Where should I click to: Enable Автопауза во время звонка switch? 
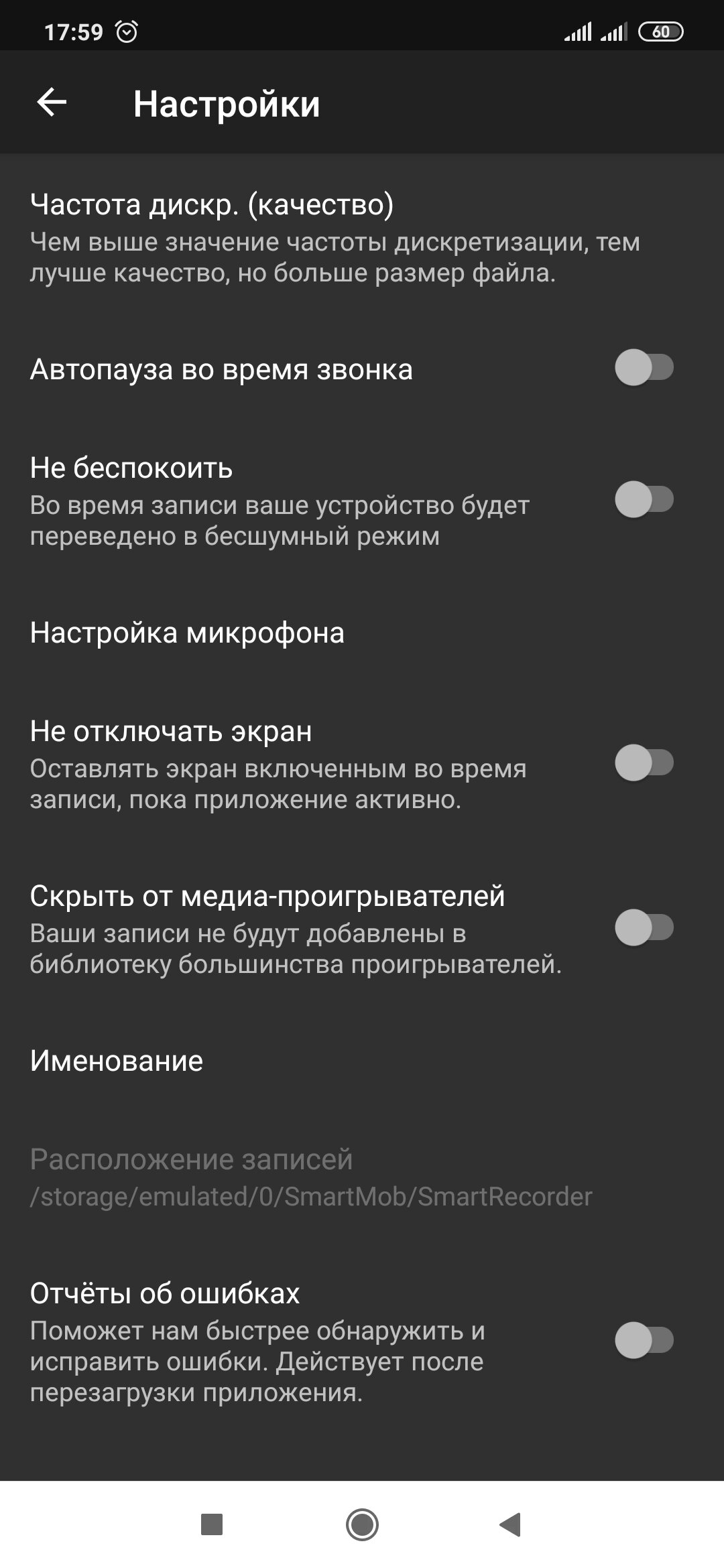(x=644, y=368)
